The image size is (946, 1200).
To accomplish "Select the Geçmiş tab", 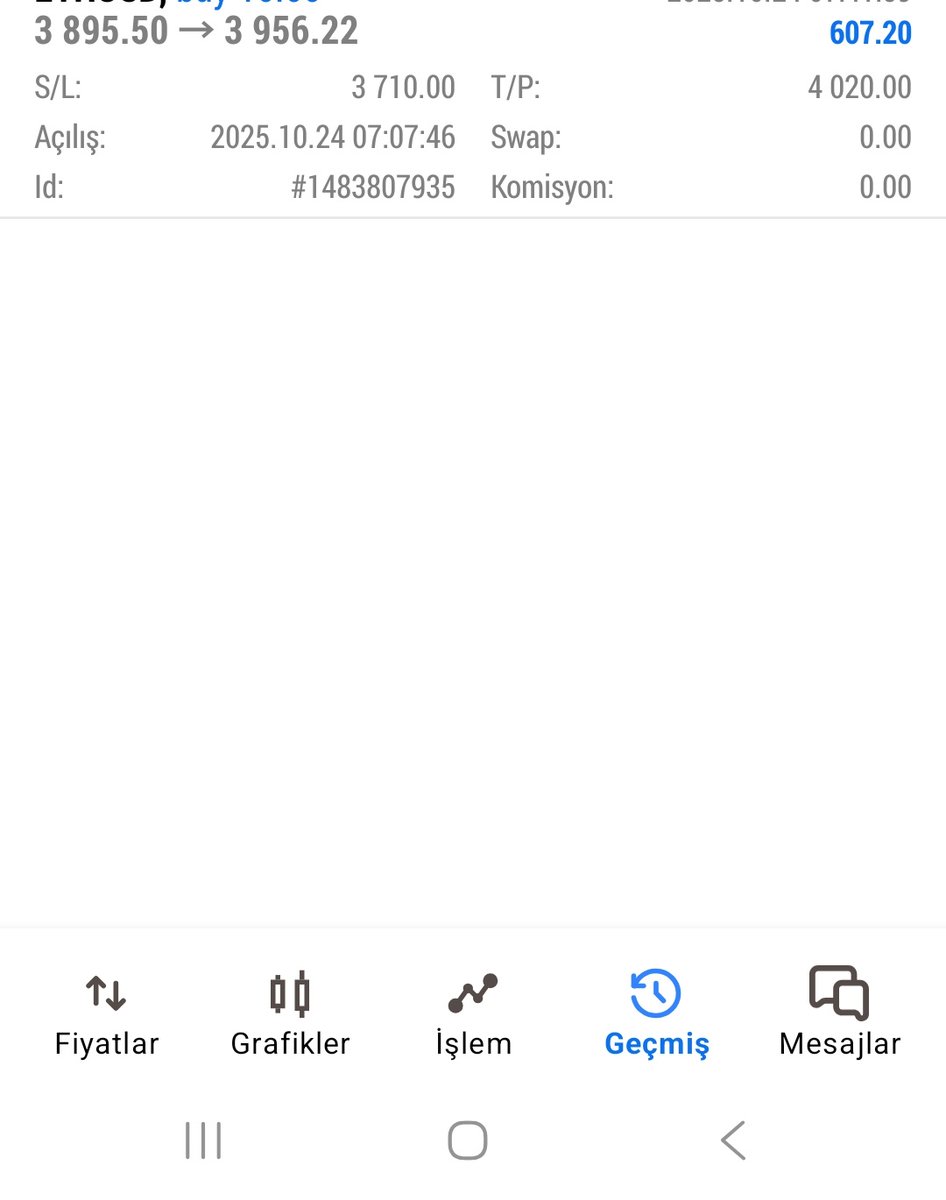I will (x=656, y=1015).
